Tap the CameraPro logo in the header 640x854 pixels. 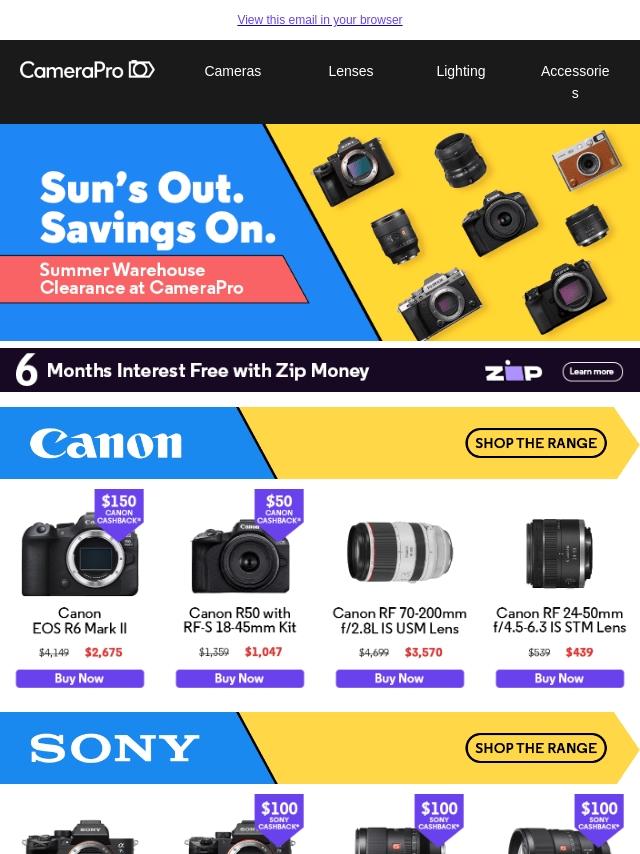coord(87,70)
